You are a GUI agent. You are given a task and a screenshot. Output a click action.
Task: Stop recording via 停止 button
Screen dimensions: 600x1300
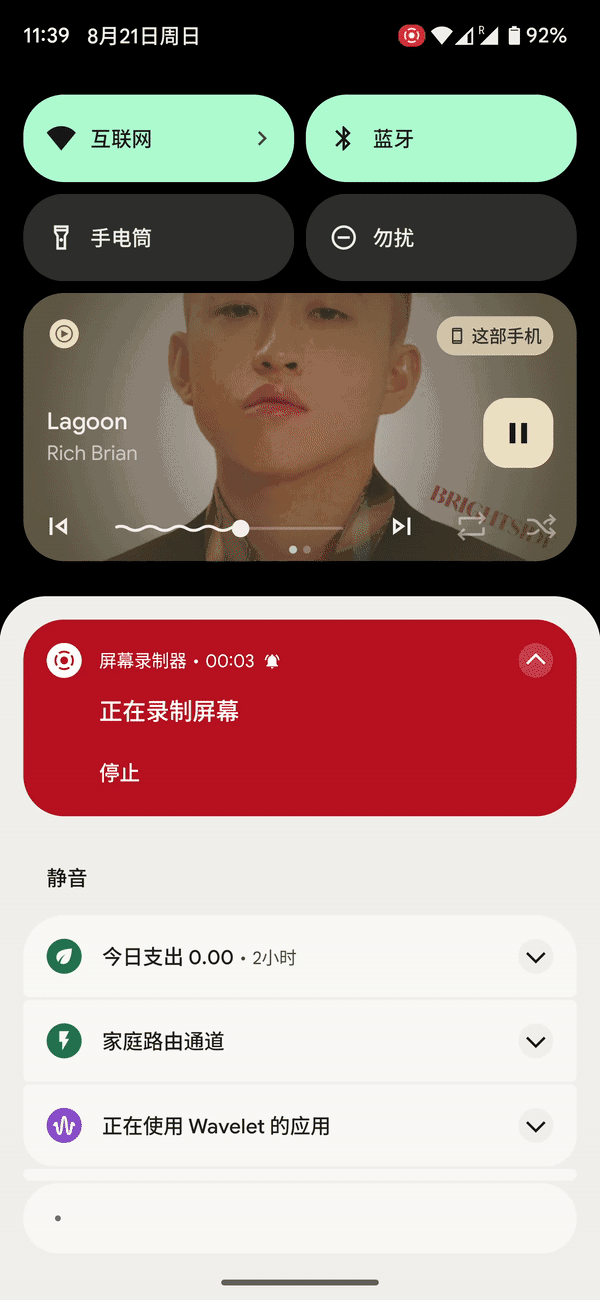(119, 773)
